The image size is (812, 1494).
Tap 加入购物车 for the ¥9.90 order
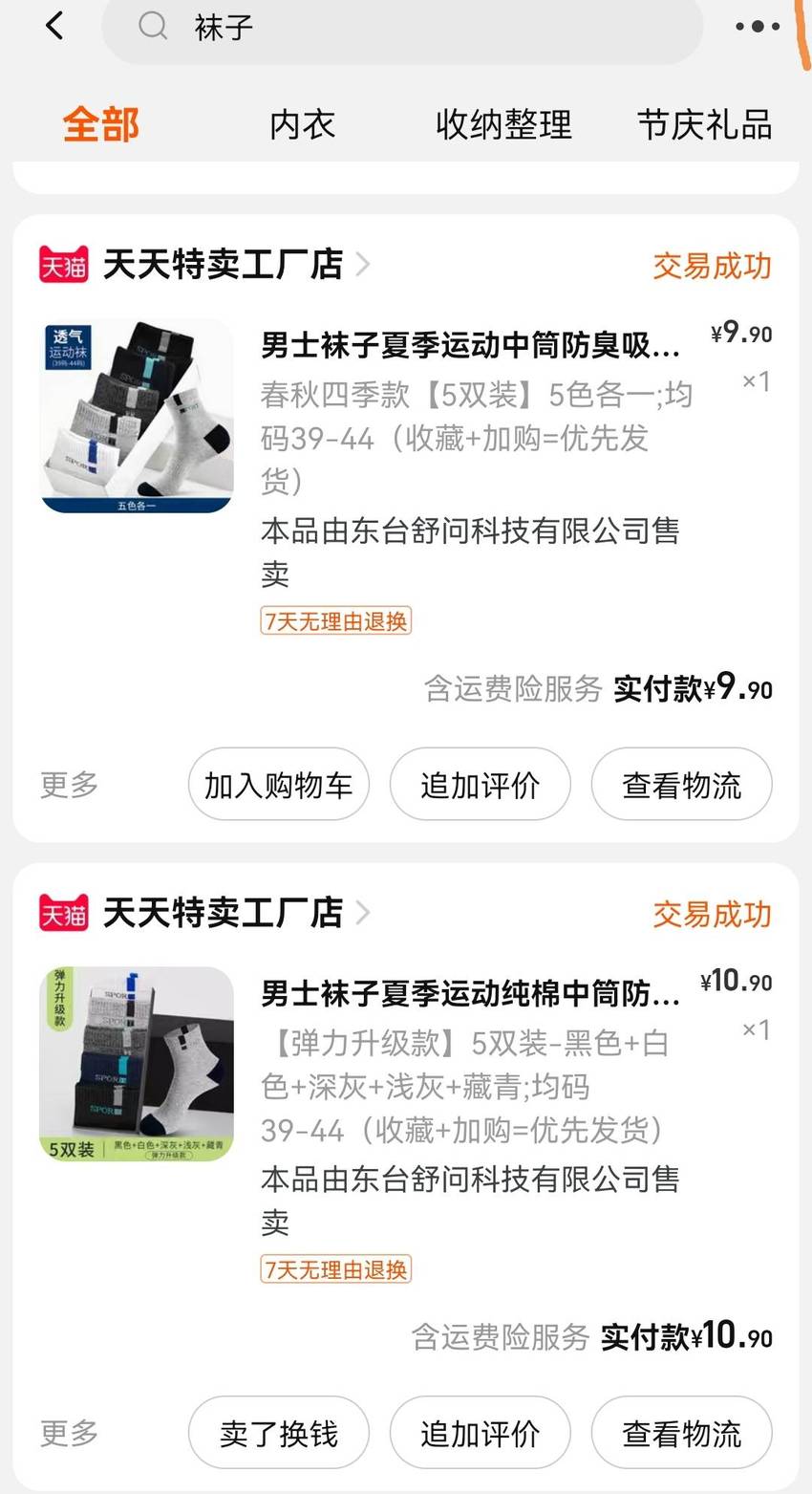click(279, 785)
